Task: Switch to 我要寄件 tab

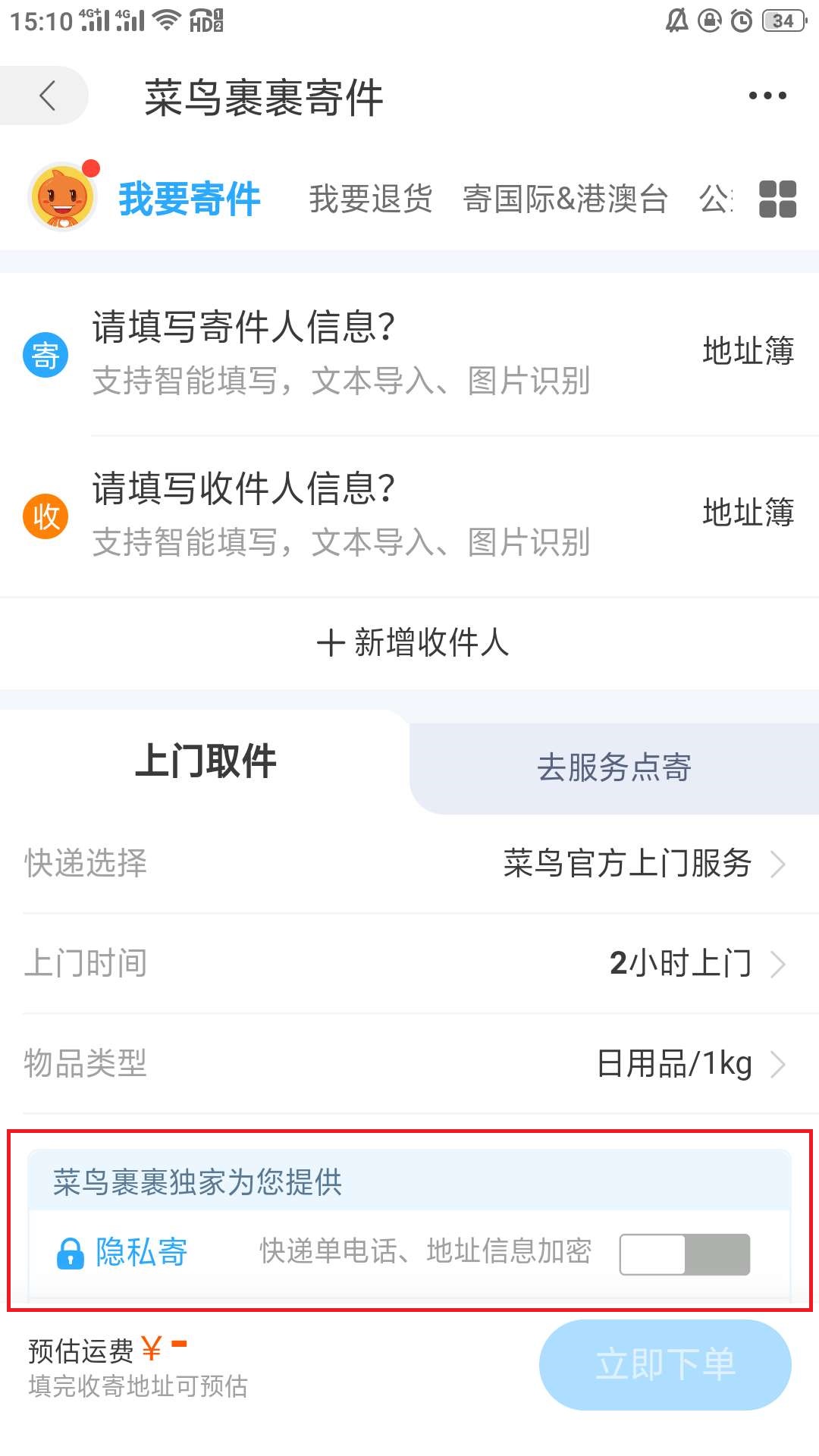Action: (x=189, y=199)
